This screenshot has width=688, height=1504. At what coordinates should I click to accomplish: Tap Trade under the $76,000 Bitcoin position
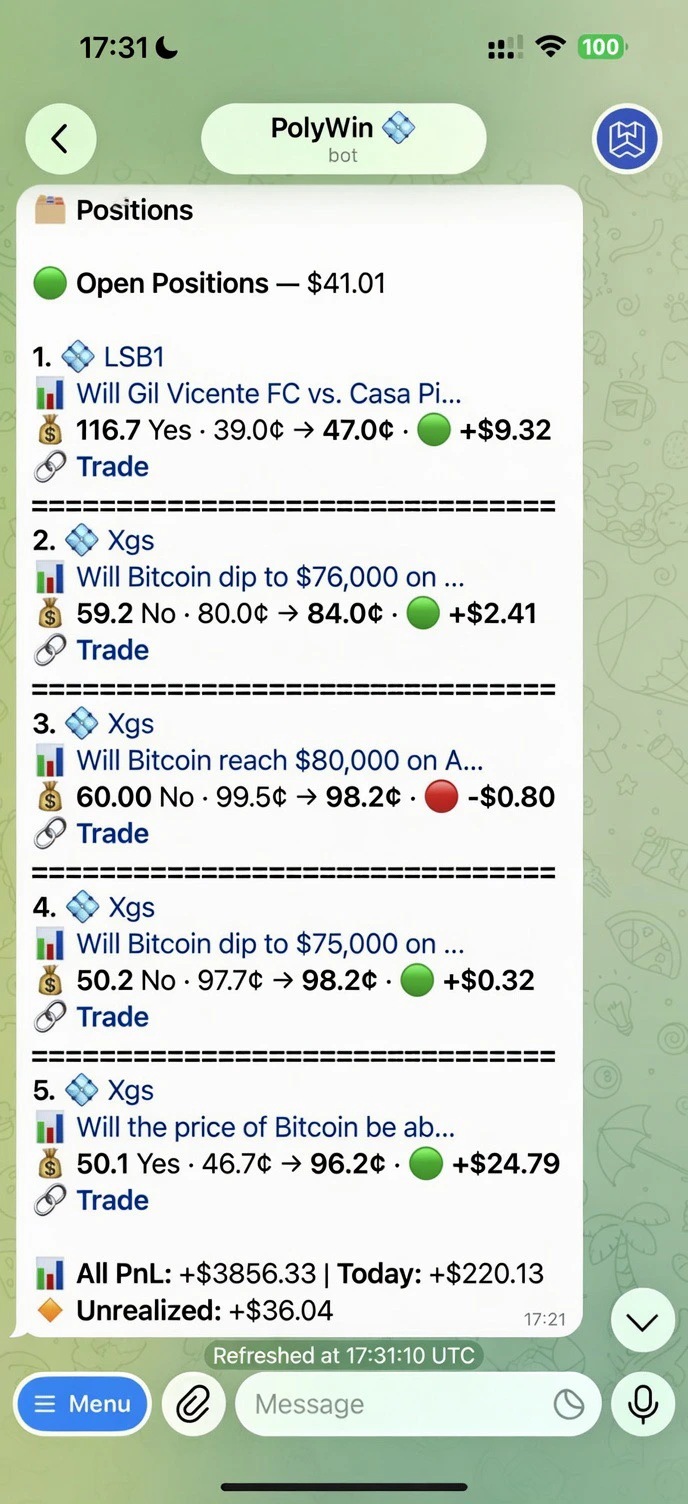tap(112, 650)
